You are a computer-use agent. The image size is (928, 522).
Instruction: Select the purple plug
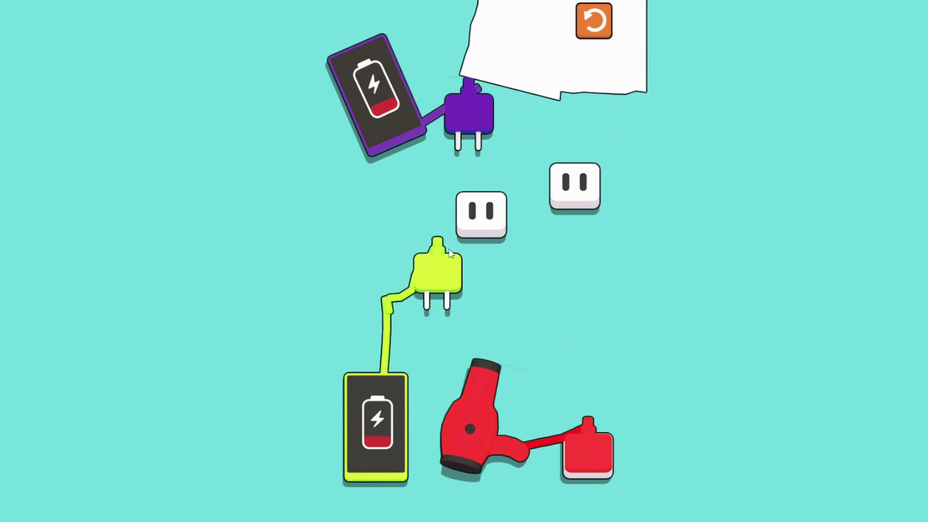(x=468, y=113)
